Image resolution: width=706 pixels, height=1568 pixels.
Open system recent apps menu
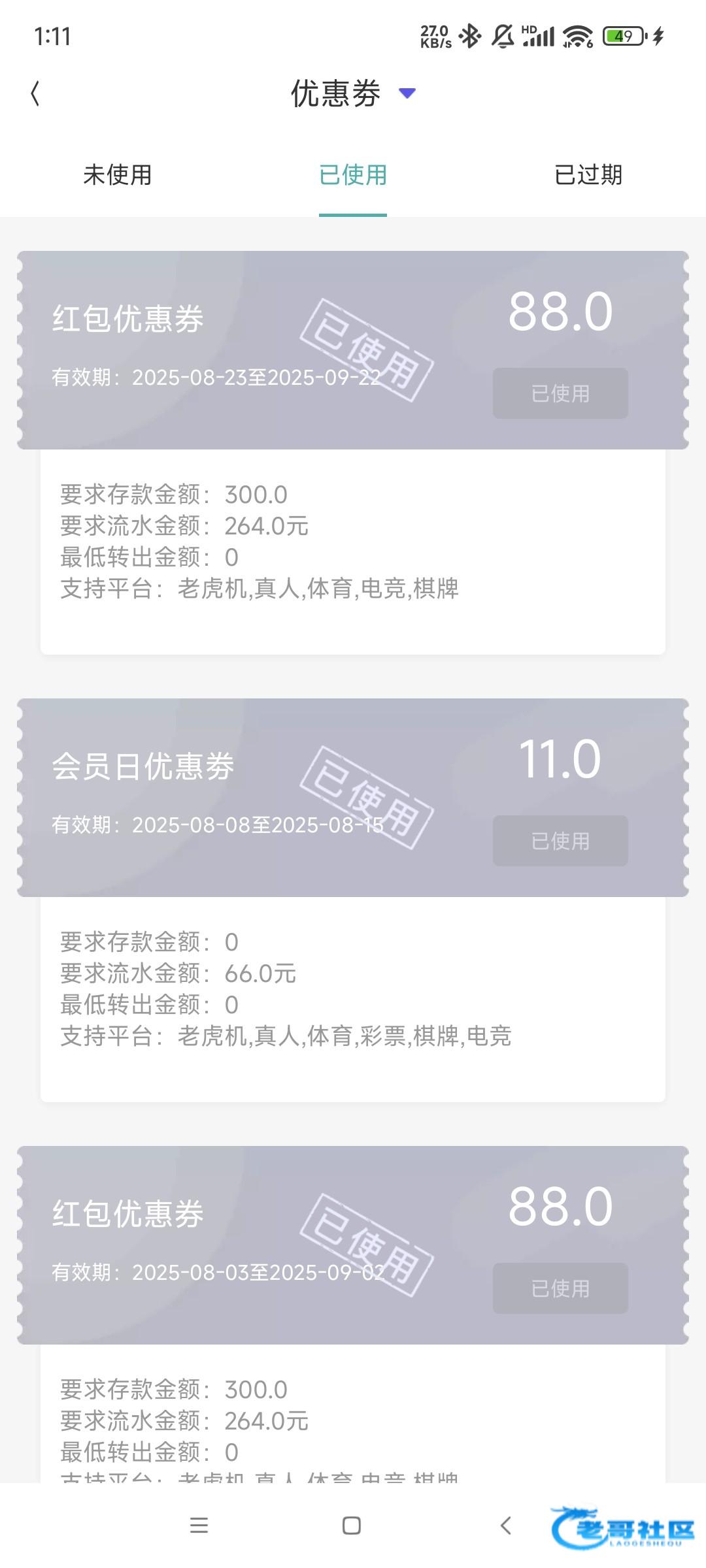coord(199,1526)
